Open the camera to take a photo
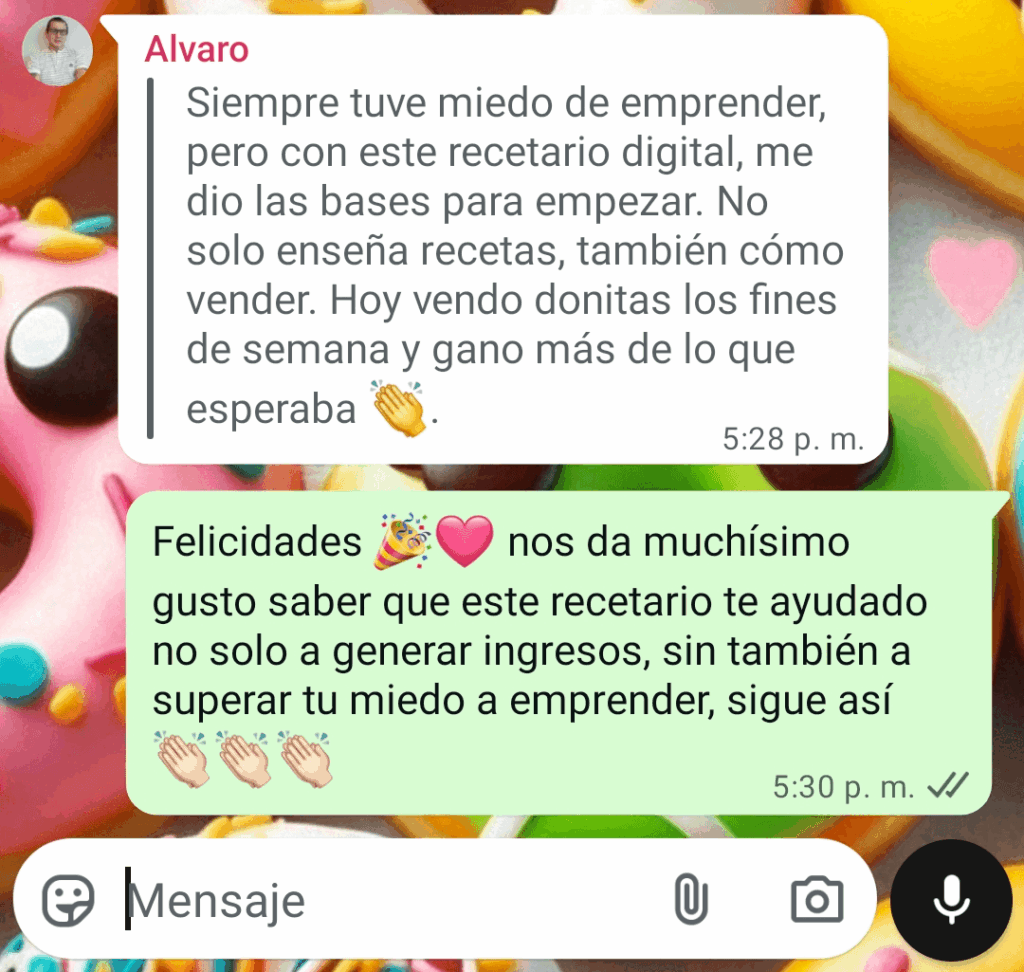 [817, 900]
